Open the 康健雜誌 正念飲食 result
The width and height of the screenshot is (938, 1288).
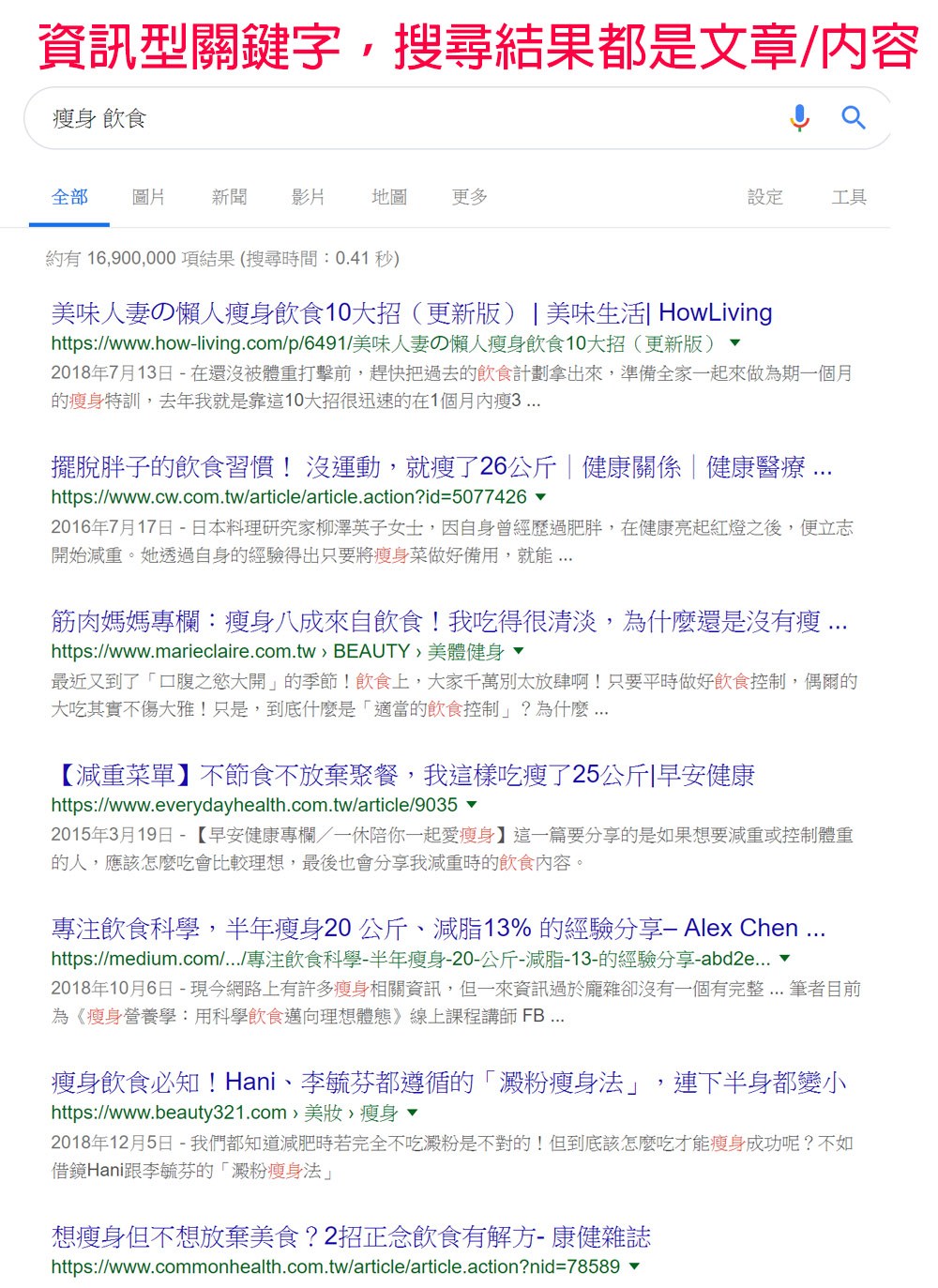click(x=351, y=1236)
